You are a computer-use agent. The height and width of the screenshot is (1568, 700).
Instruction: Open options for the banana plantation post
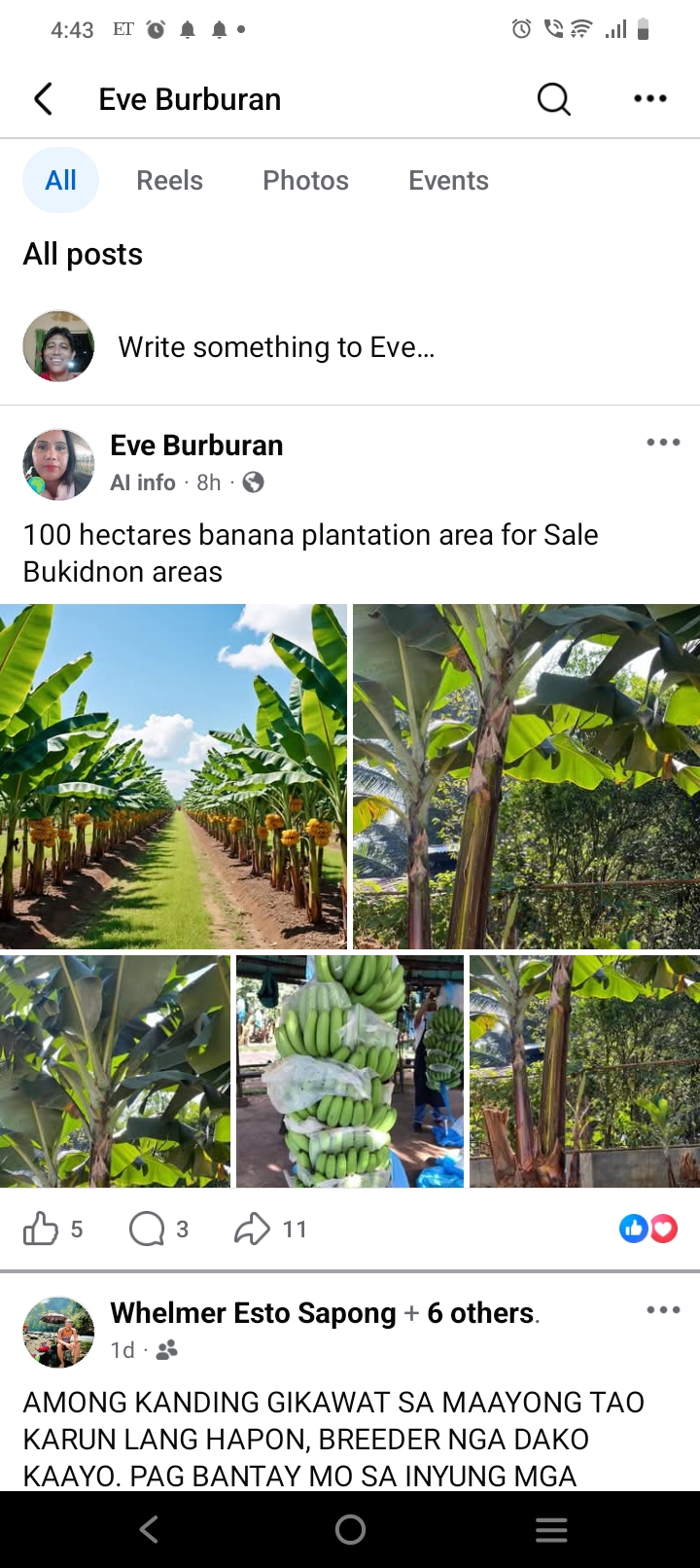click(x=663, y=443)
